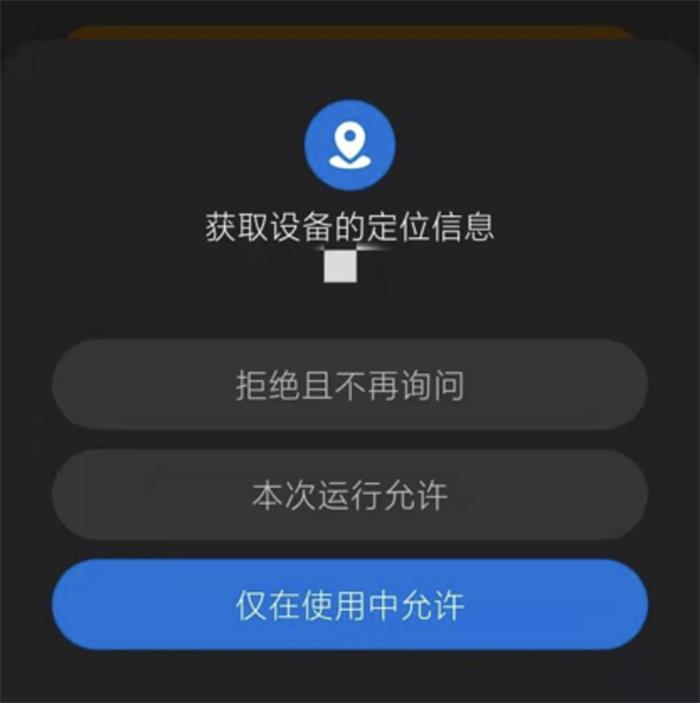Allow location with 仅在使用中允许
Viewport: 700px width, 703px height.
(349, 605)
